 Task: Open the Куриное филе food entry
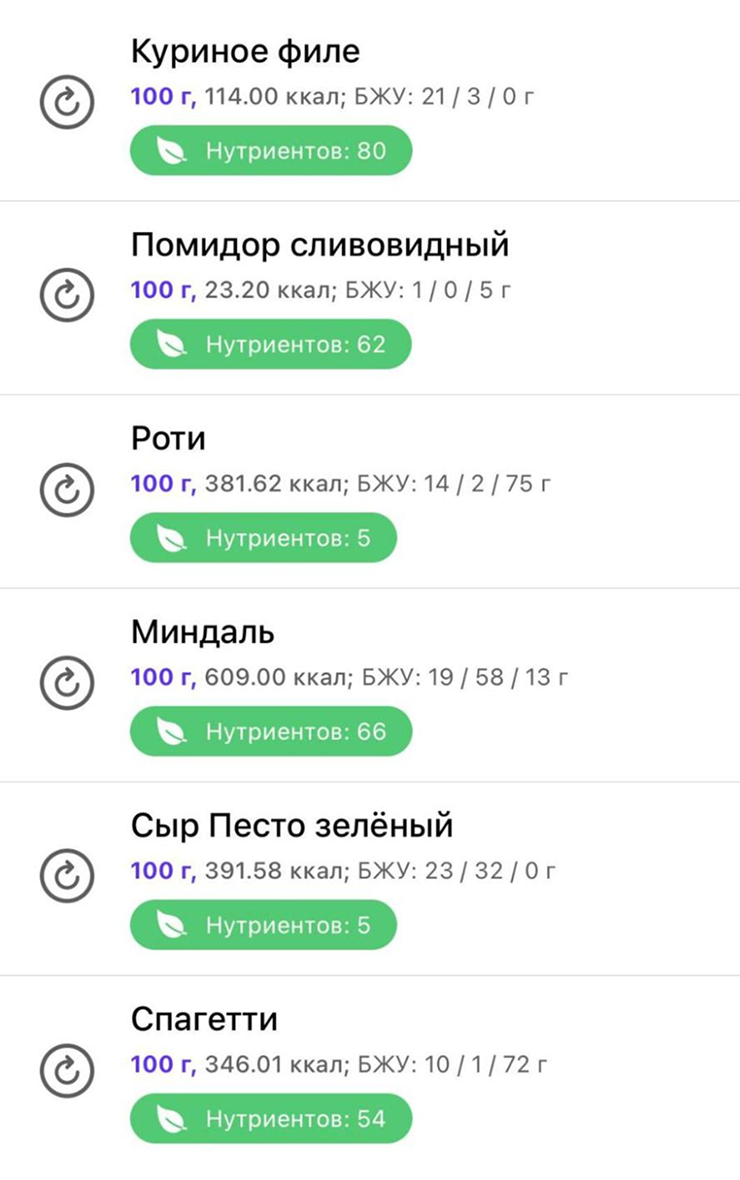[x=245, y=51]
